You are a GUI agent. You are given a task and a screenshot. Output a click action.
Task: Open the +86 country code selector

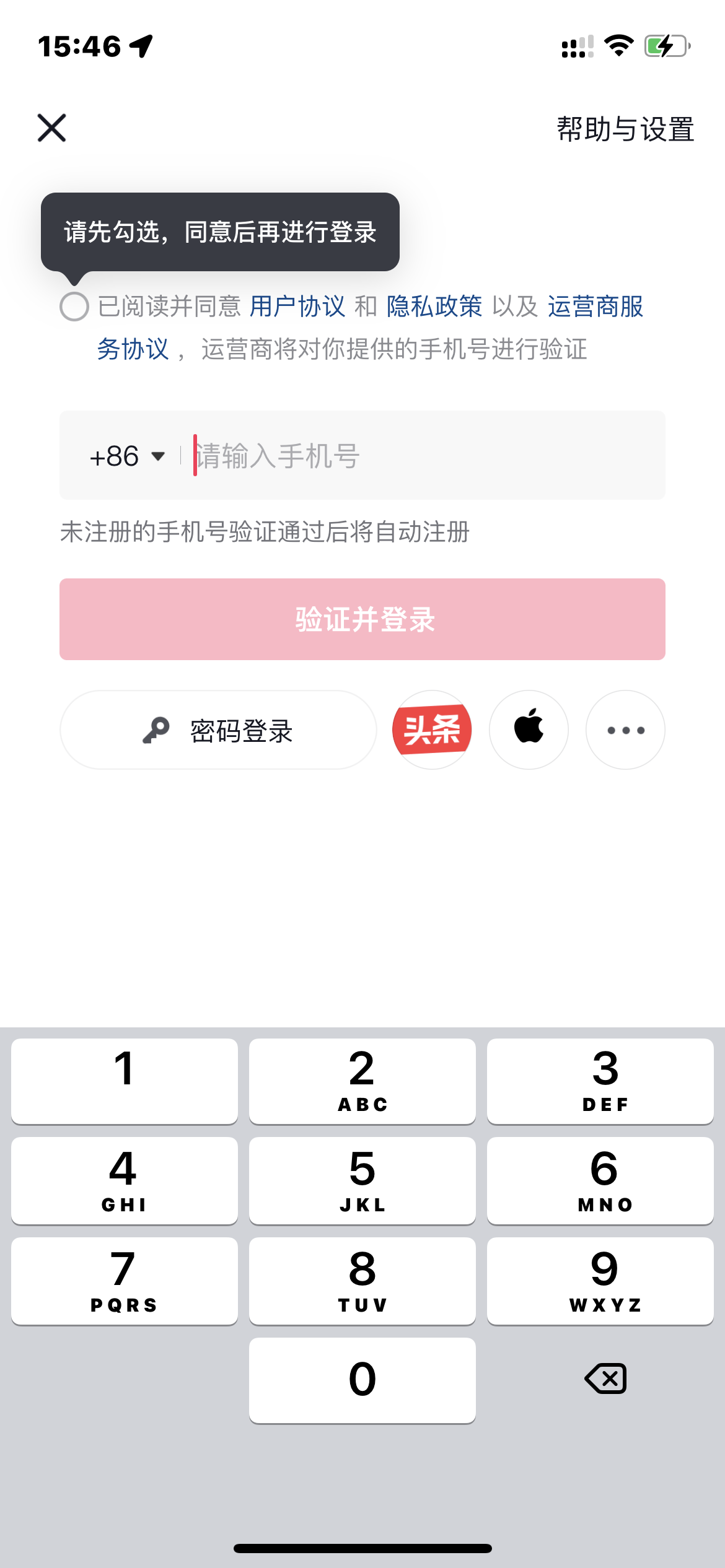click(x=126, y=456)
